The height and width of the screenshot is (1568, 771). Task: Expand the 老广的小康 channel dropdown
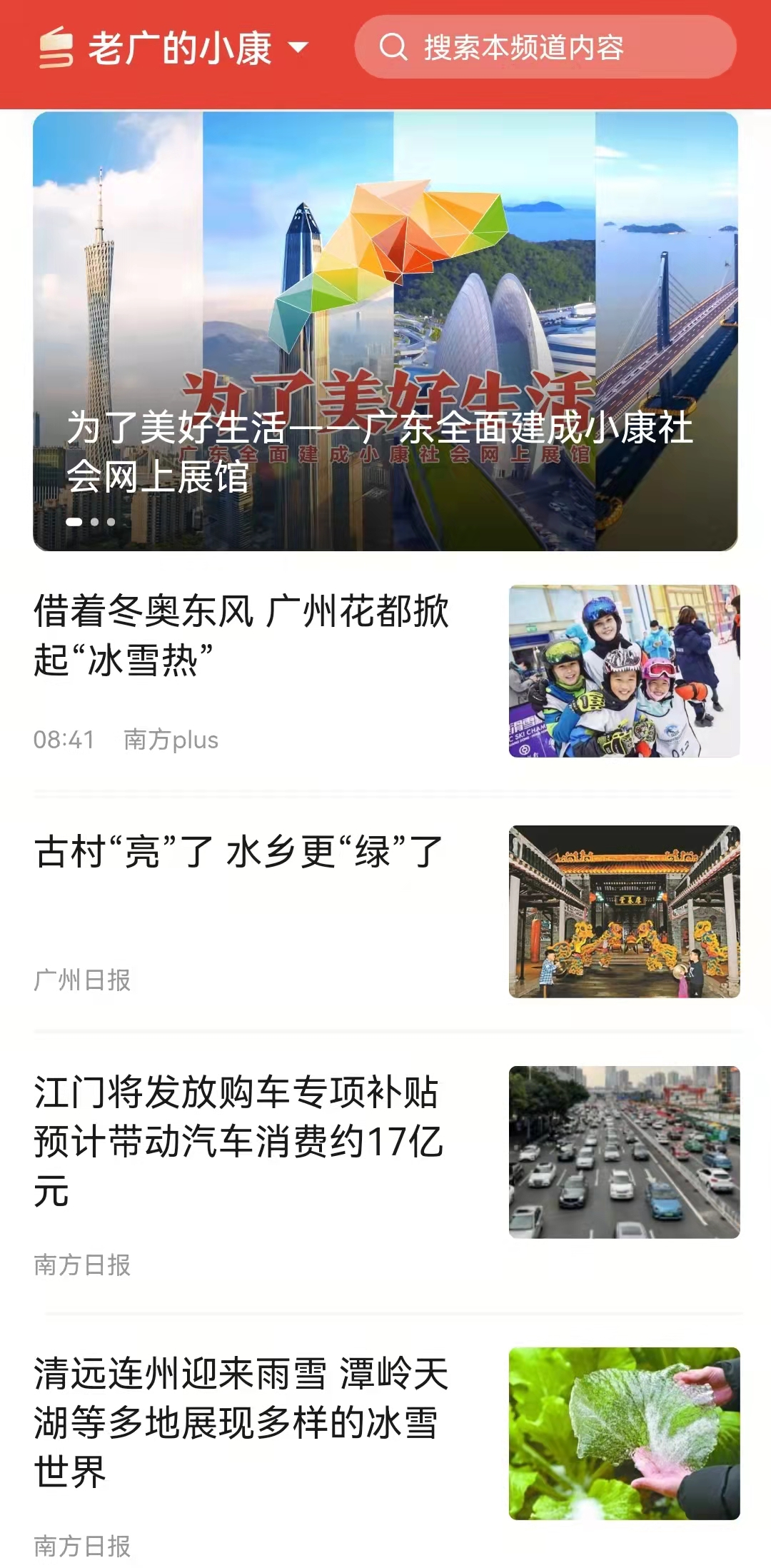click(298, 48)
